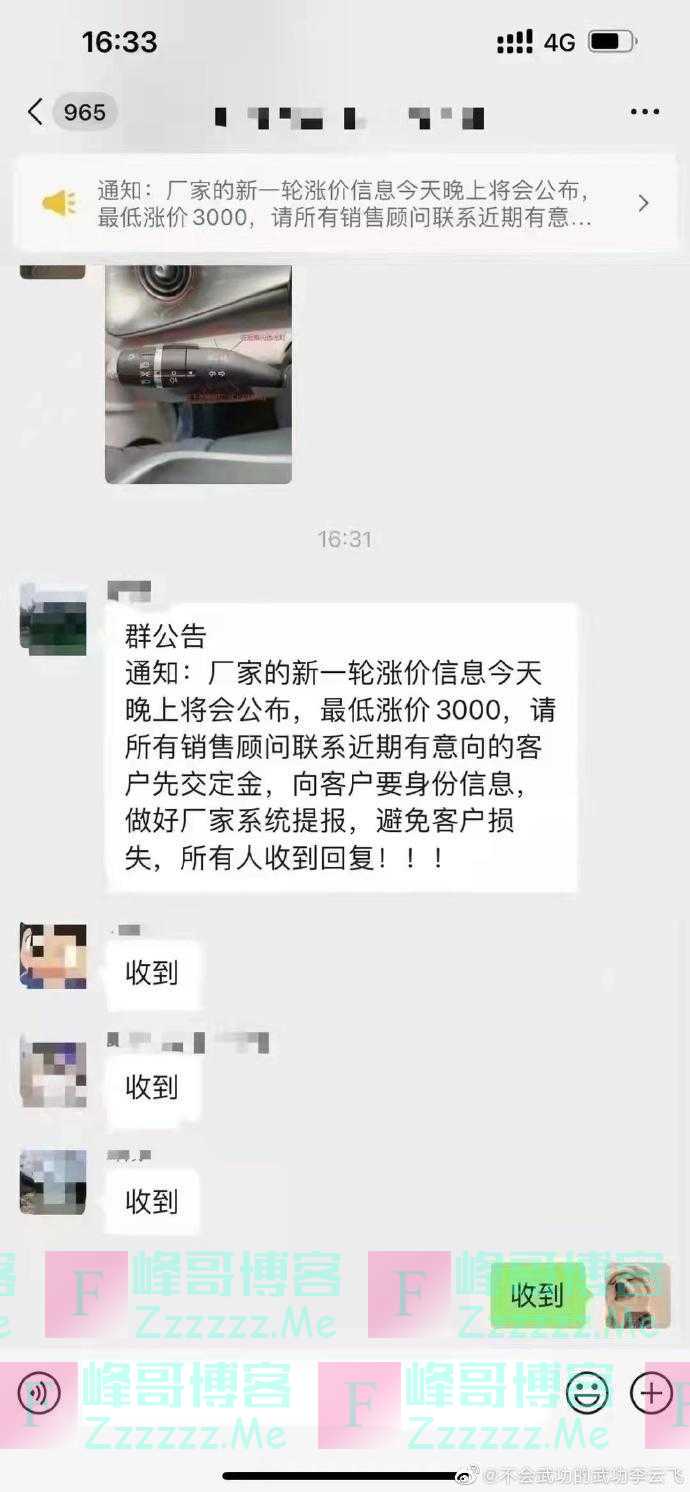Go back to the chat list
The height and width of the screenshot is (1492, 690).
point(37,112)
